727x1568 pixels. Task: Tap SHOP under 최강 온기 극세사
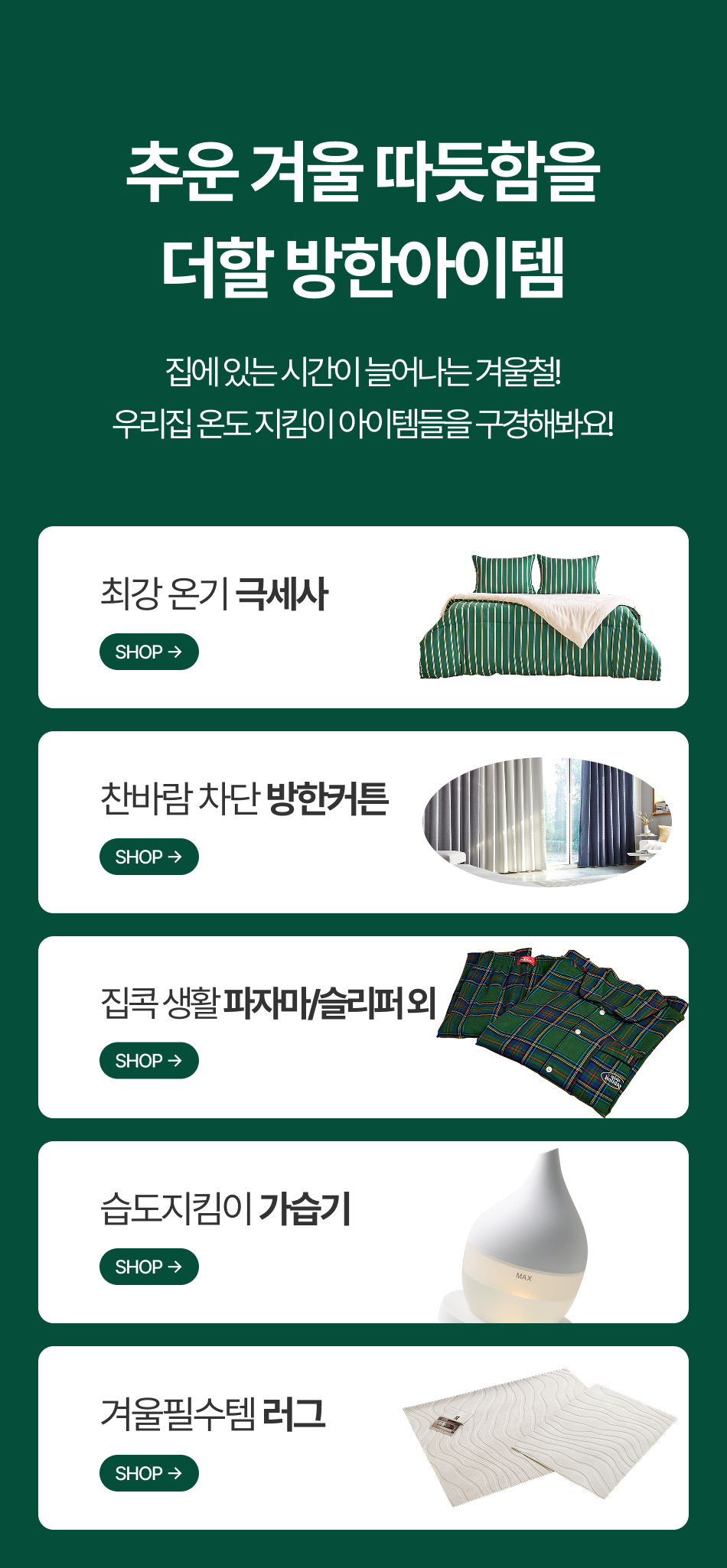click(148, 652)
